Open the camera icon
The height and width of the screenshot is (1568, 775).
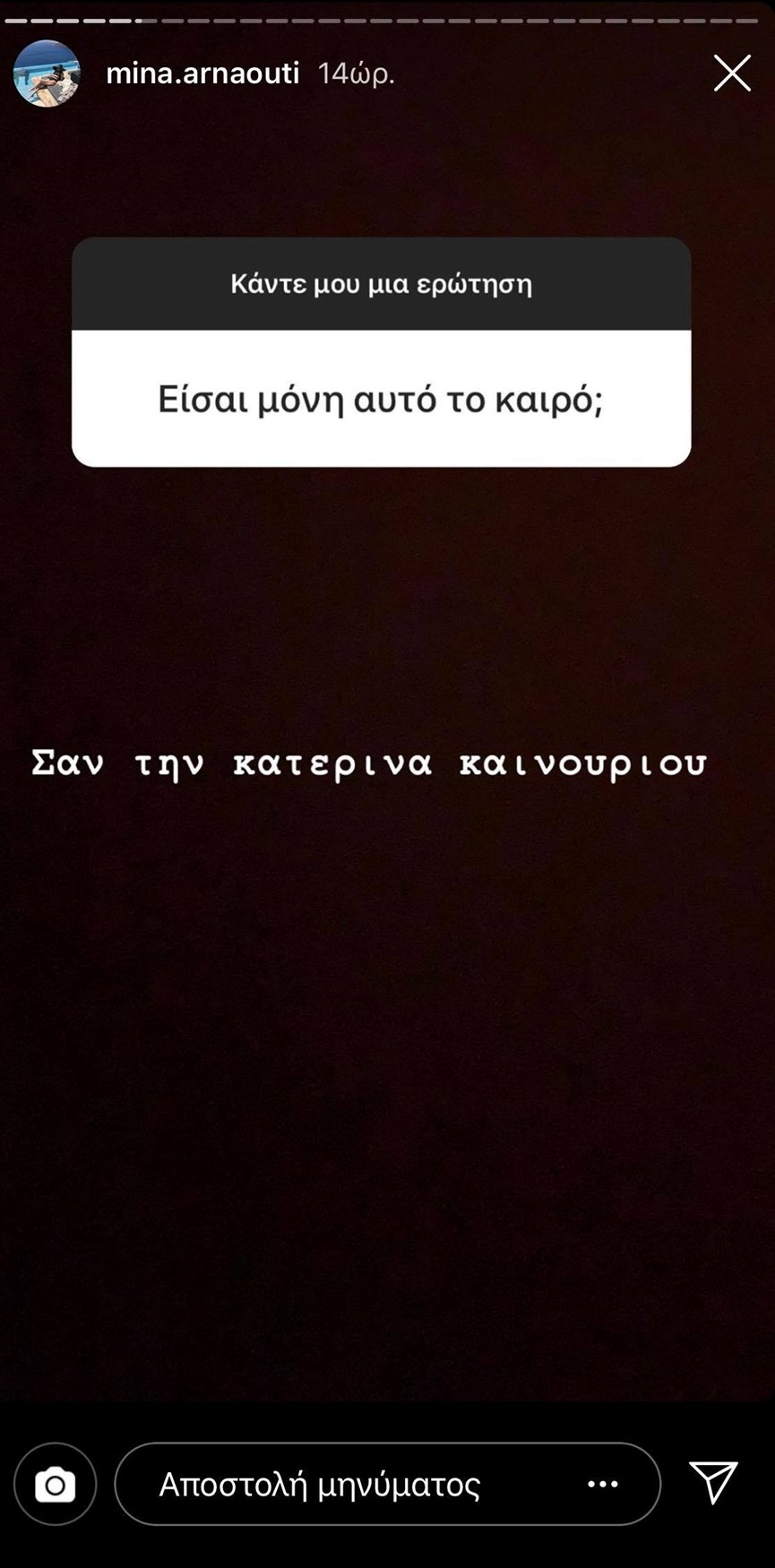pyautogui.click(x=55, y=1485)
